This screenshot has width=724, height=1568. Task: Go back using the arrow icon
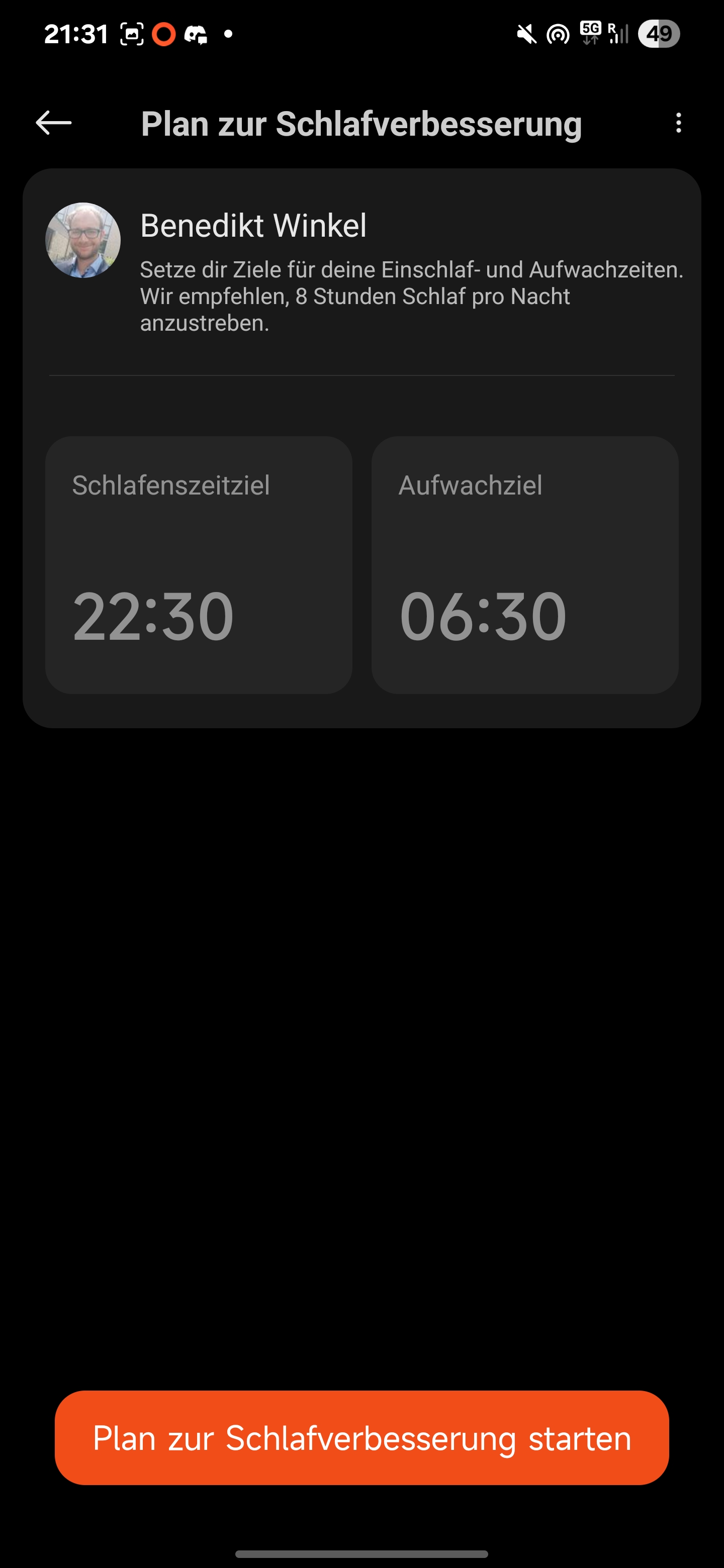54,123
